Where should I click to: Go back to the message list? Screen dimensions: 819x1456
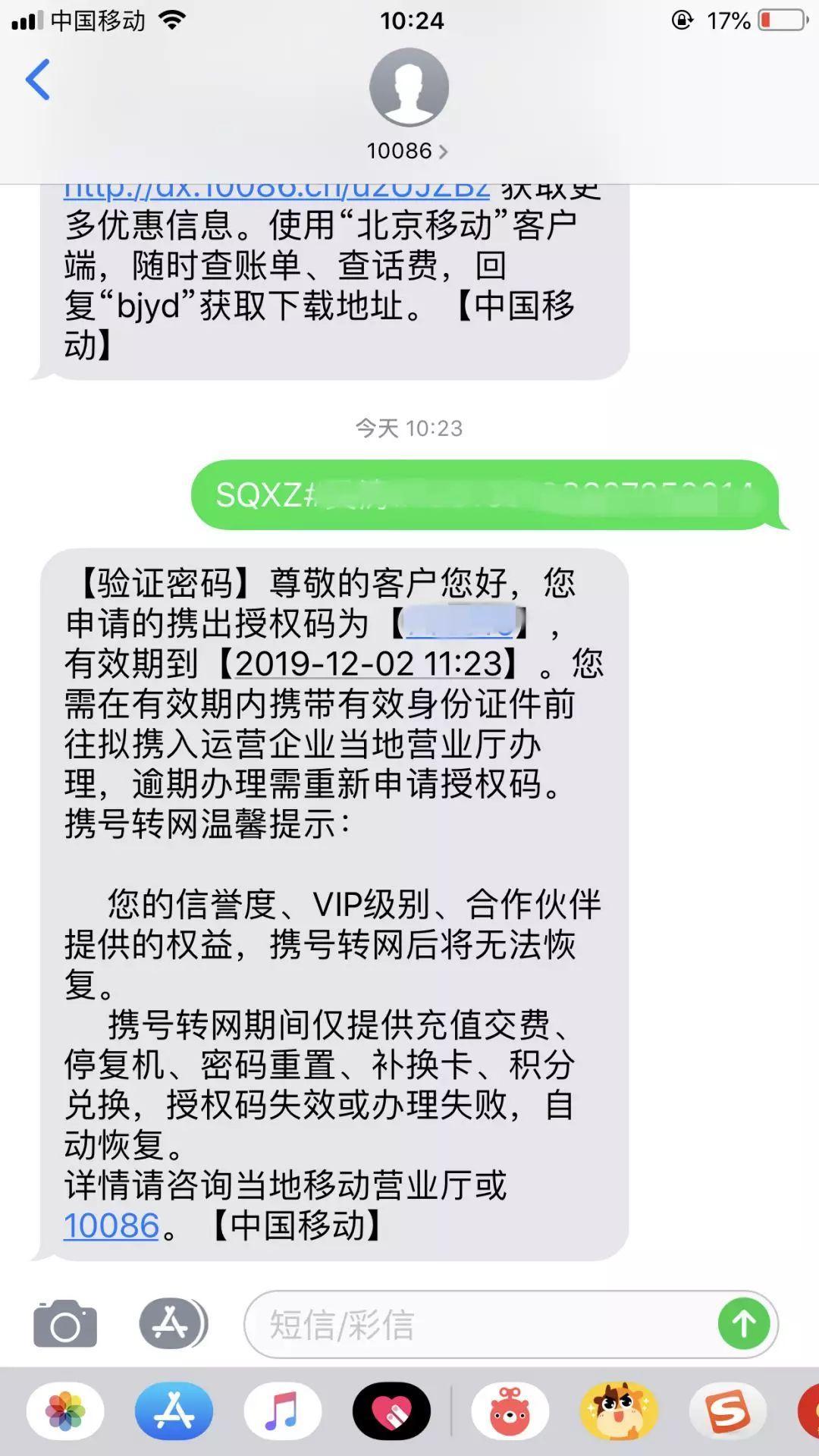38,80
